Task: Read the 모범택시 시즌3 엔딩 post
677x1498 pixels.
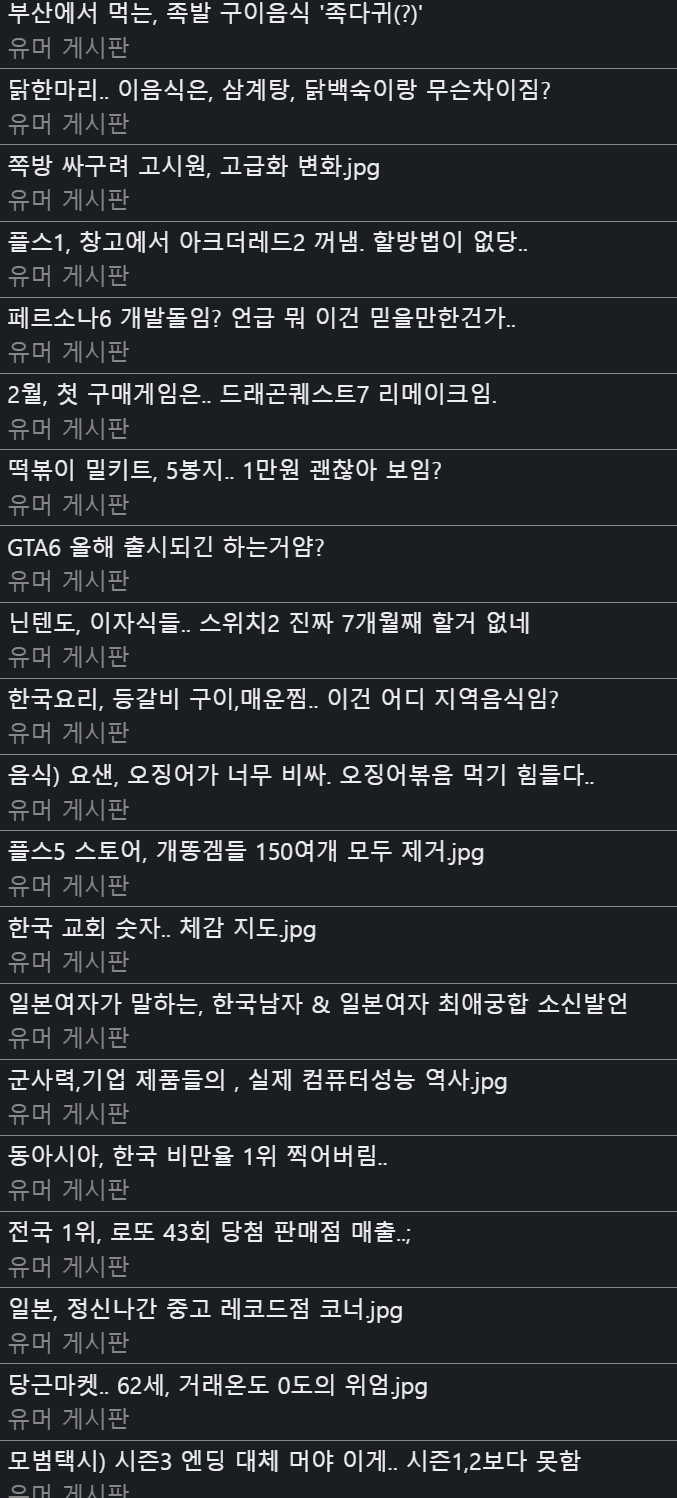Action: tap(294, 1462)
